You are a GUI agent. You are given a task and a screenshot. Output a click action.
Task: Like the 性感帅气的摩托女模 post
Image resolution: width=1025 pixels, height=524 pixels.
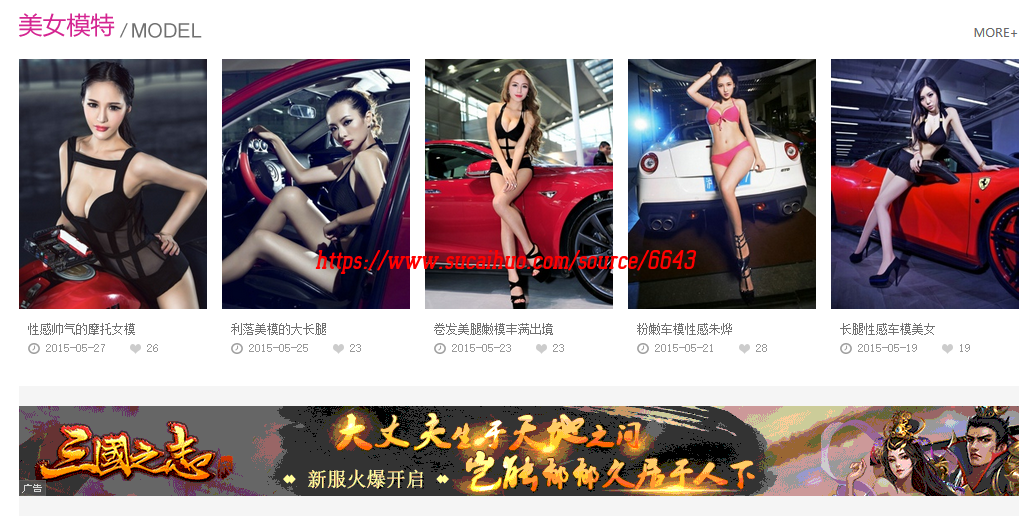tap(135, 349)
